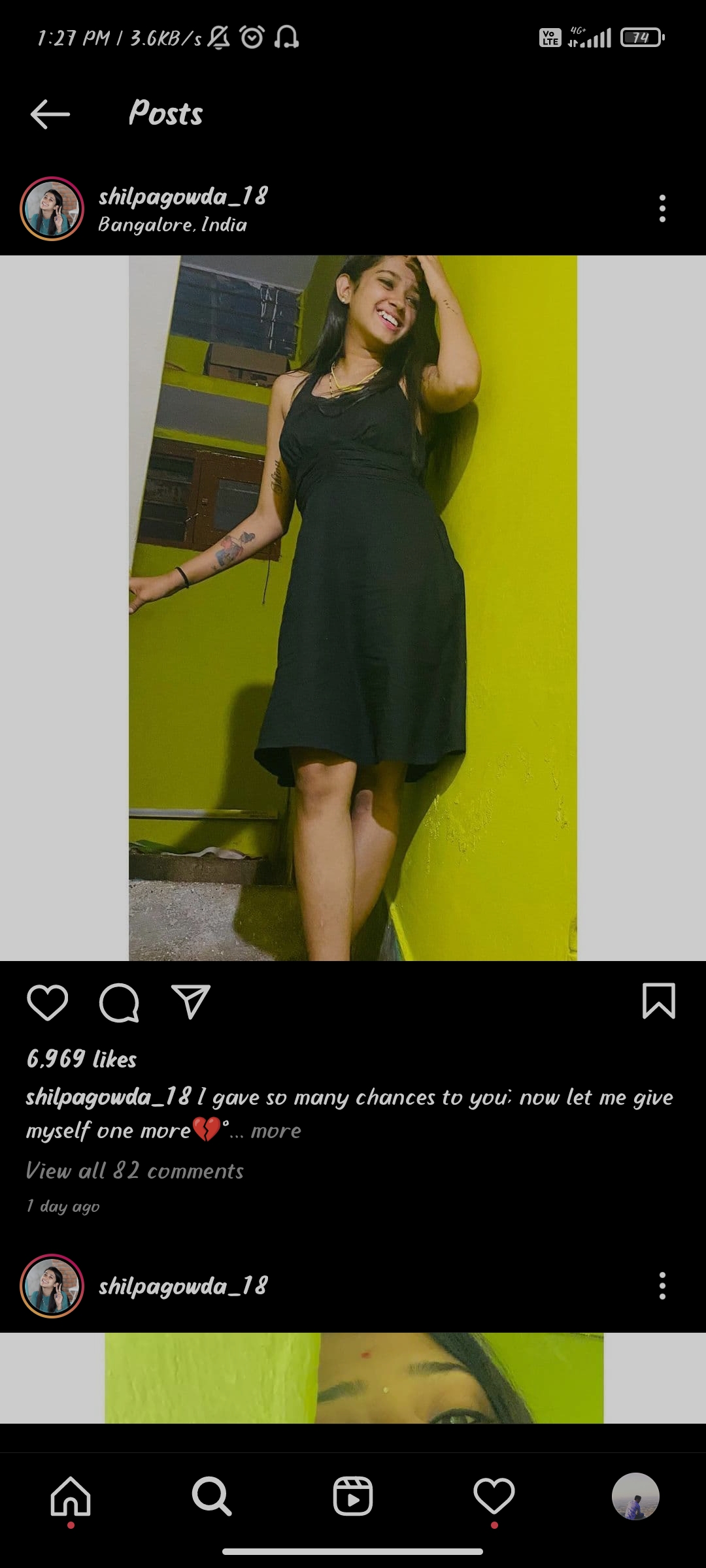Switch to the Search tab
This screenshot has height=1568, width=706.
[x=211, y=1496]
